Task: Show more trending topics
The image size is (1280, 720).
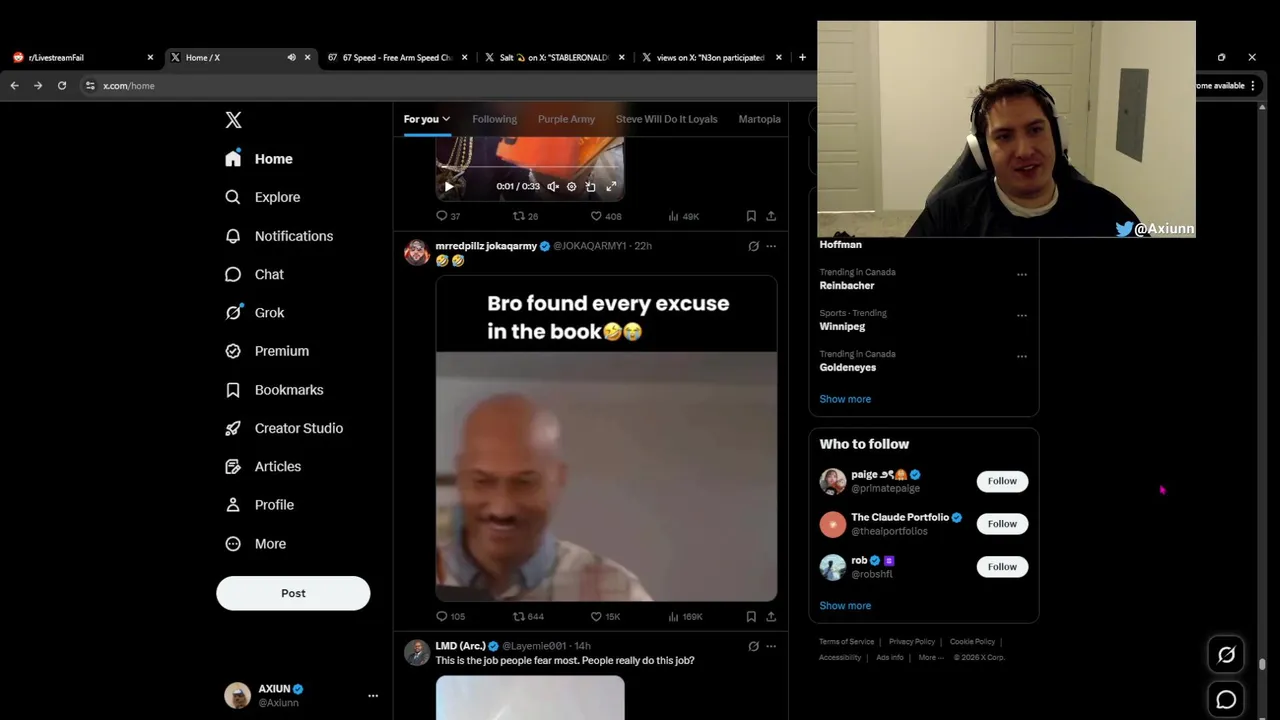Action: [x=845, y=399]
